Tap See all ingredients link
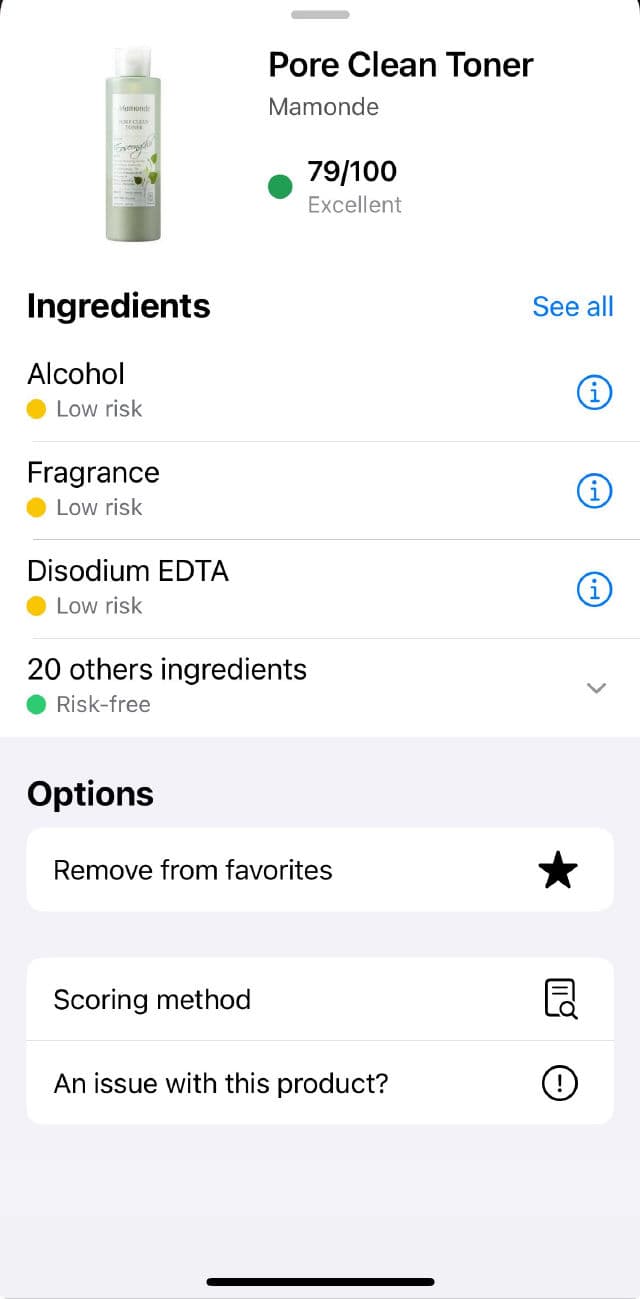Screen dimensions: 640x1299 (572, 306)
